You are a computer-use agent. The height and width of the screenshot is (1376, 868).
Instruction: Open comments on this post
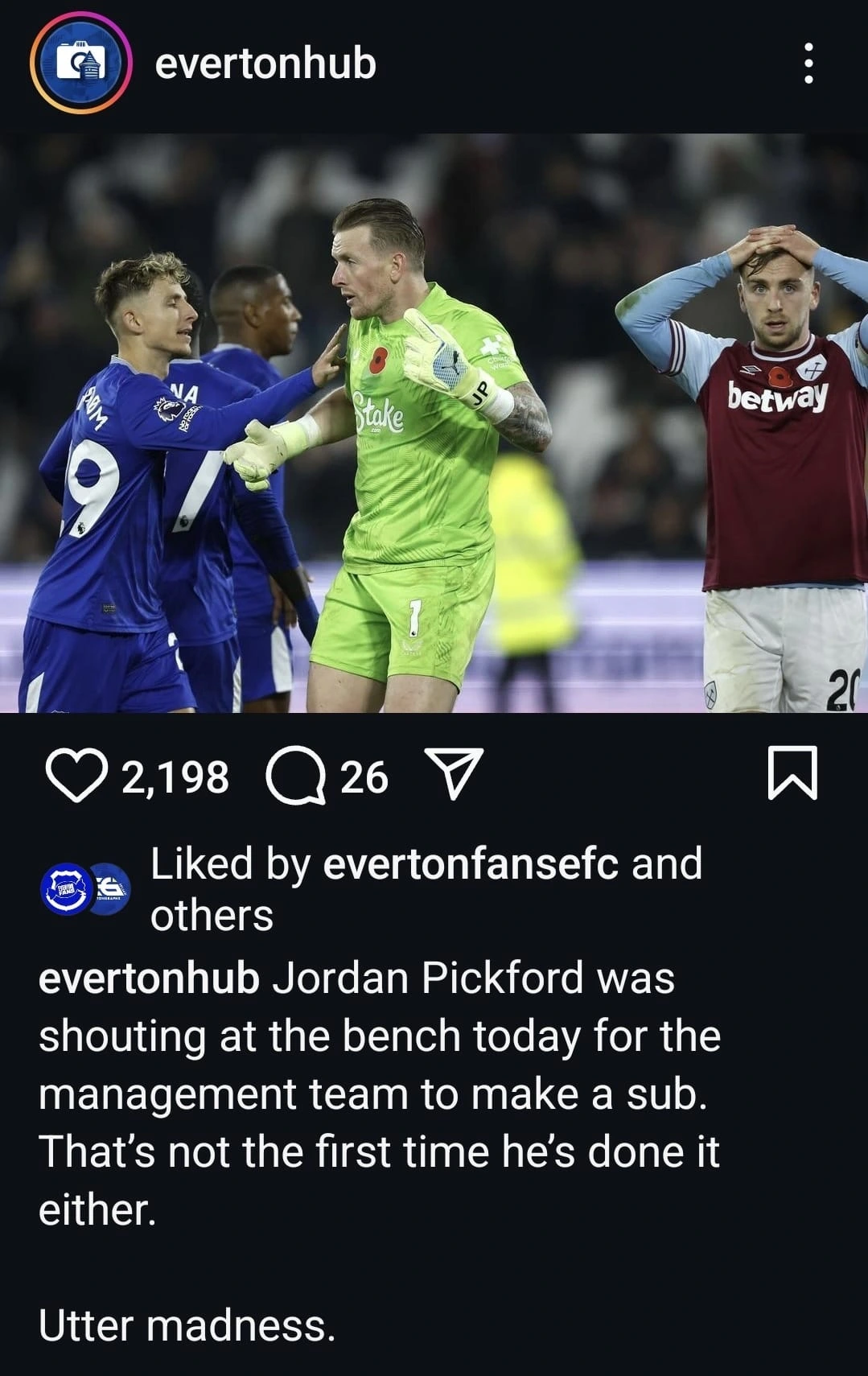(295, 777)
